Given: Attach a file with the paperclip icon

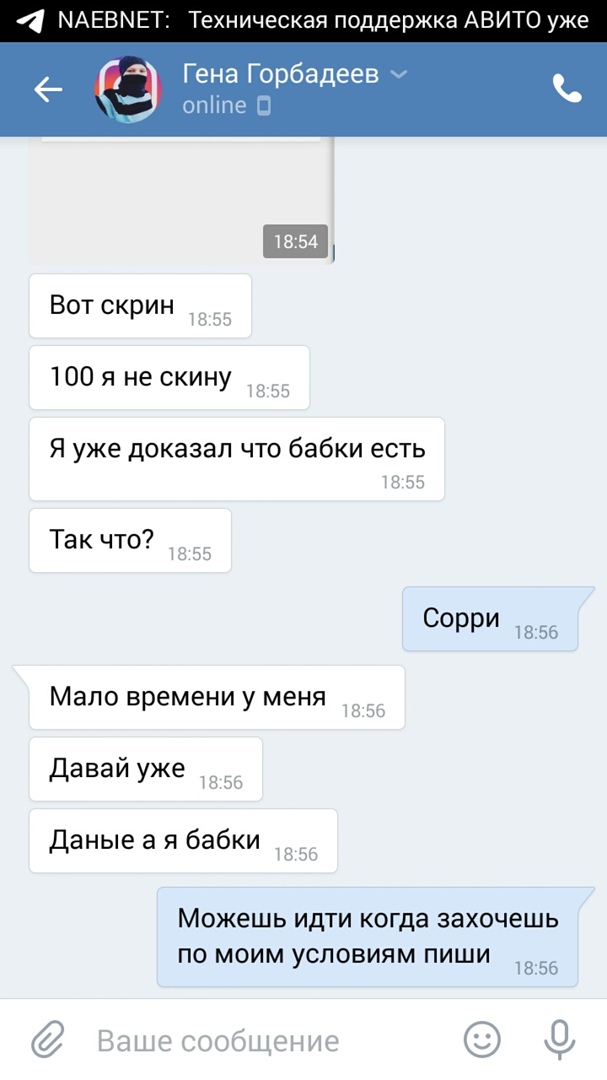Looking at the screenshot, I should 46,1040.
